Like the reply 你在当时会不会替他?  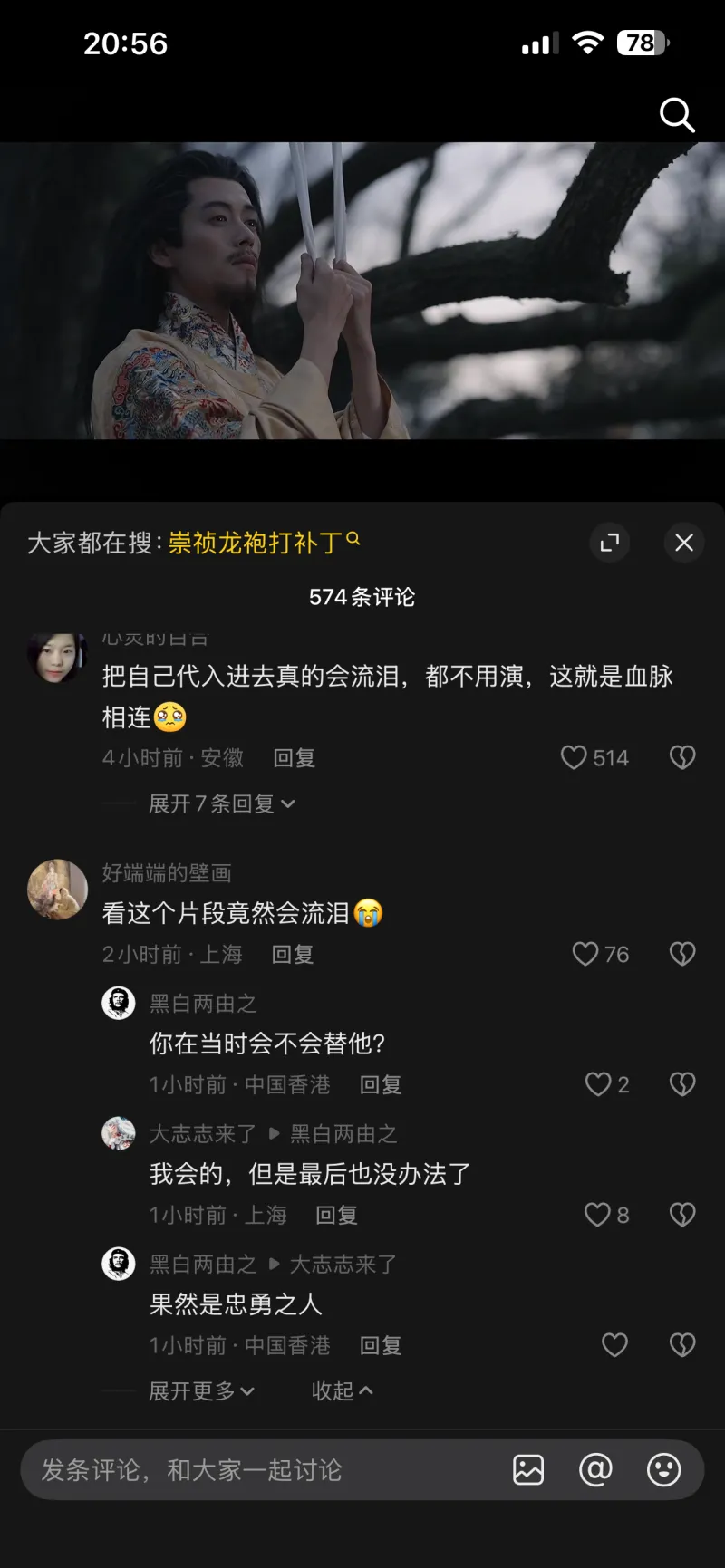[598, 1084]
